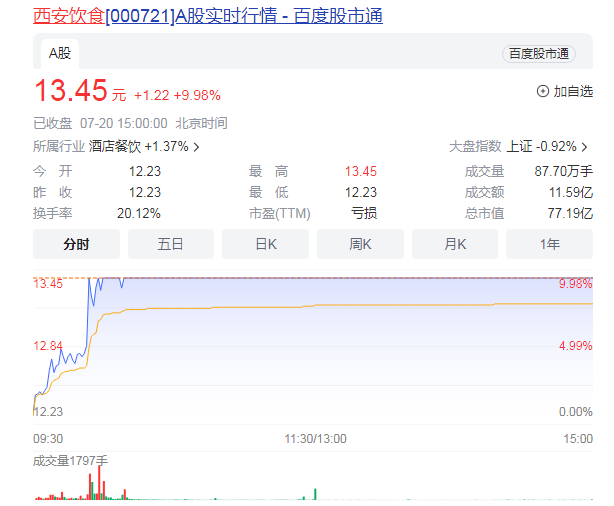614x506 pixels.
Task: Switch to the 日K chart tab
Action: (x=265, y=244)
